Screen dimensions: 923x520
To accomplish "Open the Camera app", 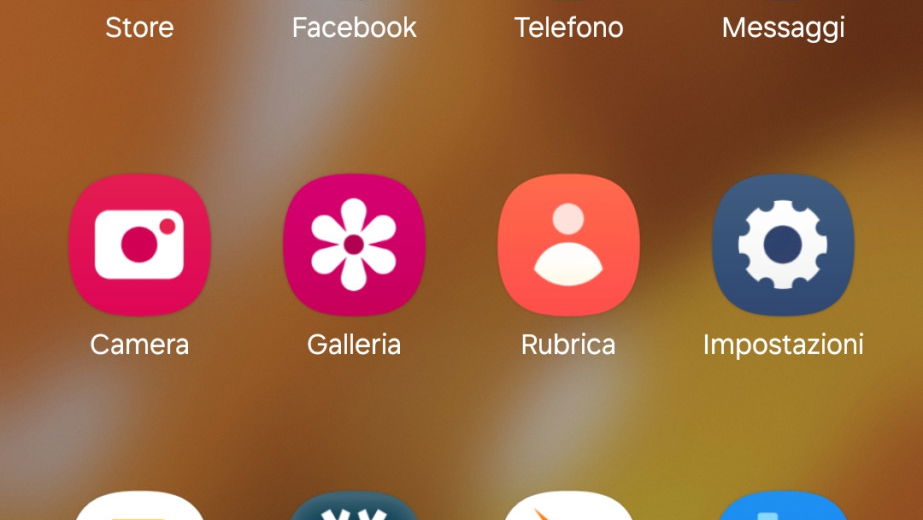I will coord(139,245).
